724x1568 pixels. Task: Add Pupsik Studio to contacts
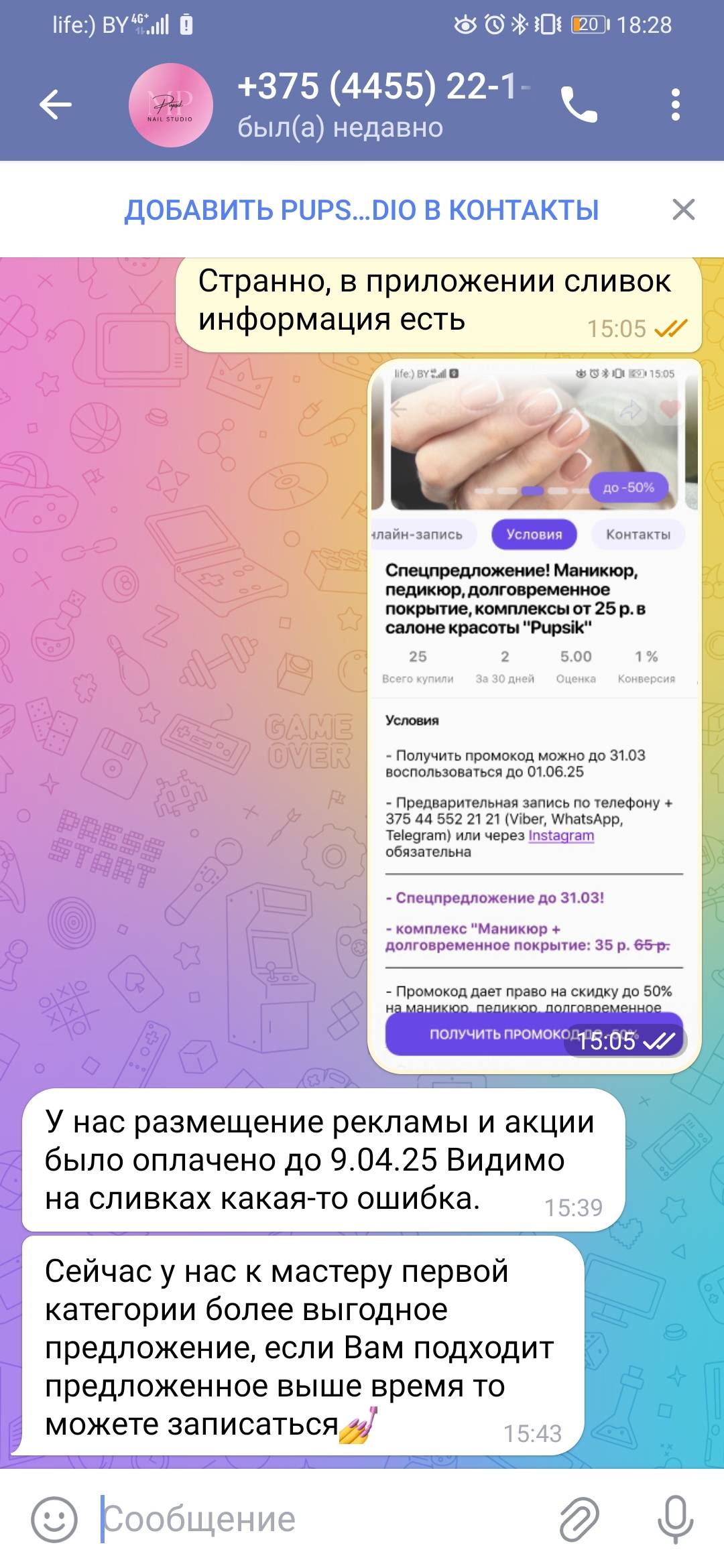(361, 210)
